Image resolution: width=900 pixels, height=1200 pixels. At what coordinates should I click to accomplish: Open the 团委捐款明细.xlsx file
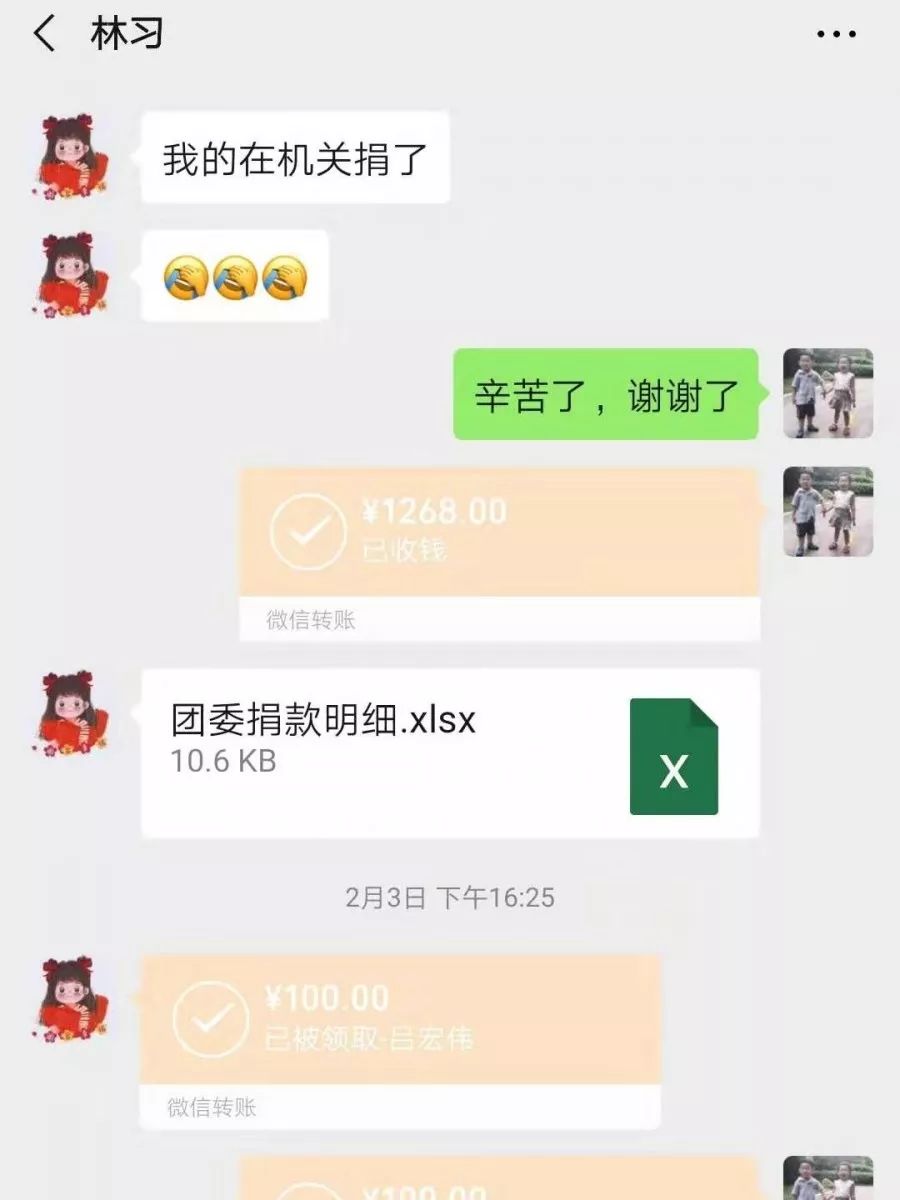click(450, 753)
